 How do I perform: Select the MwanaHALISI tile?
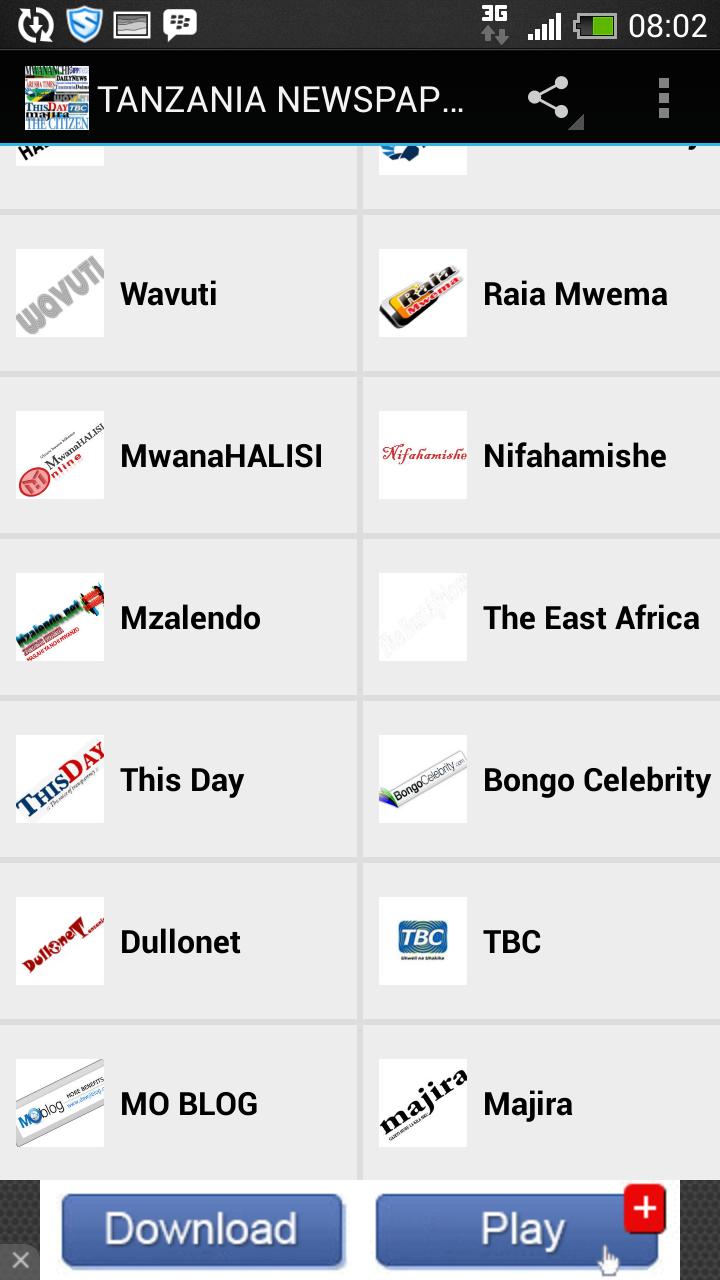[178, 456]
